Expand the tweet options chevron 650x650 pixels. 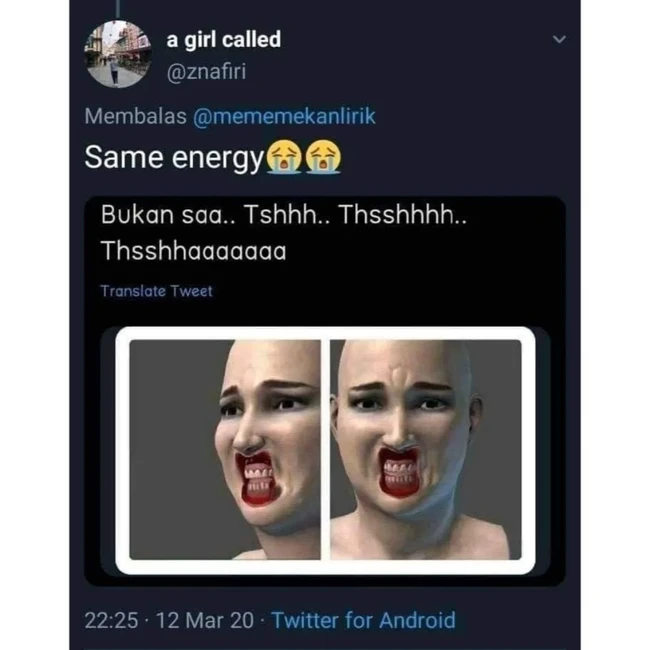(x=559, y=39)
